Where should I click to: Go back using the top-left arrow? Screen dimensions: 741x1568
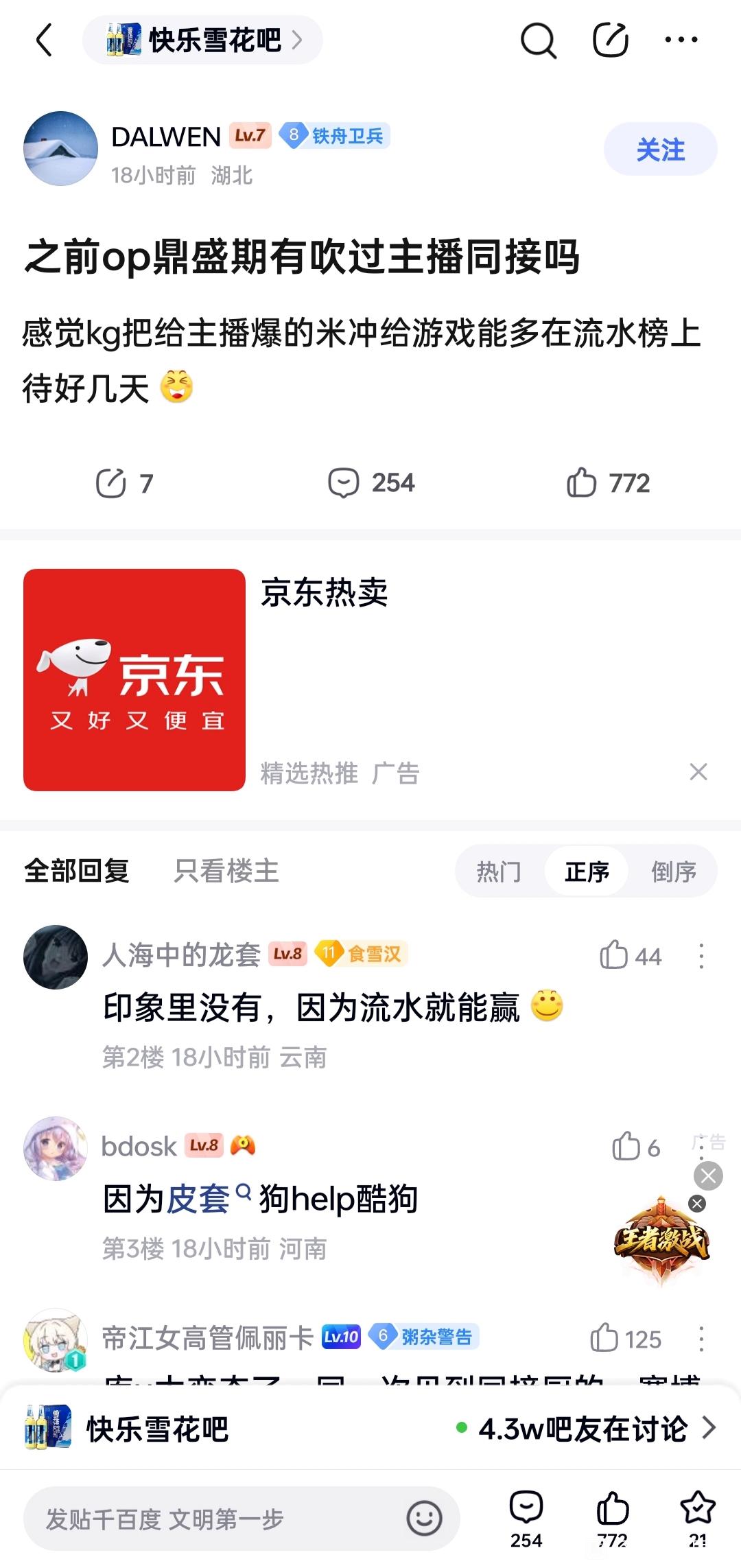point(45,40)
